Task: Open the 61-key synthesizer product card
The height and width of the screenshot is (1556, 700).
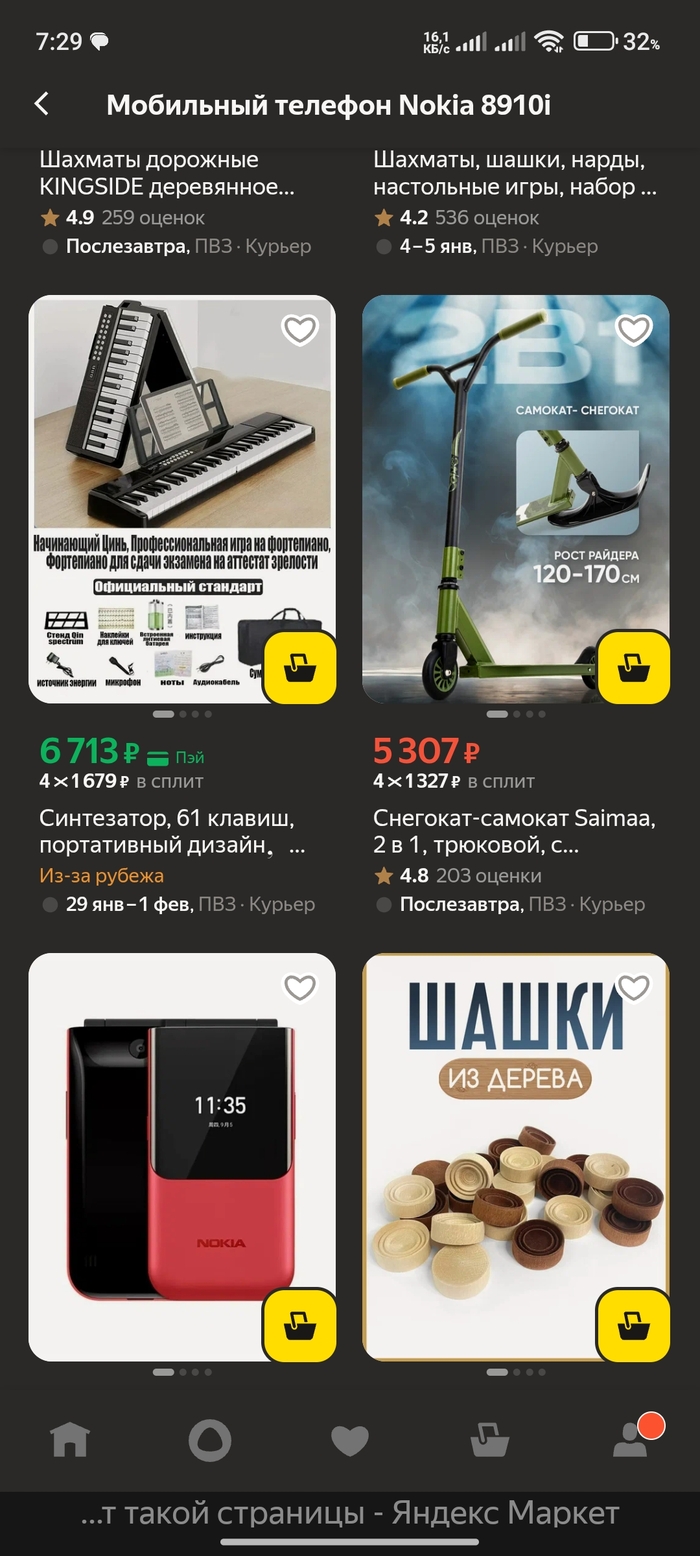Action: [165, 832]
